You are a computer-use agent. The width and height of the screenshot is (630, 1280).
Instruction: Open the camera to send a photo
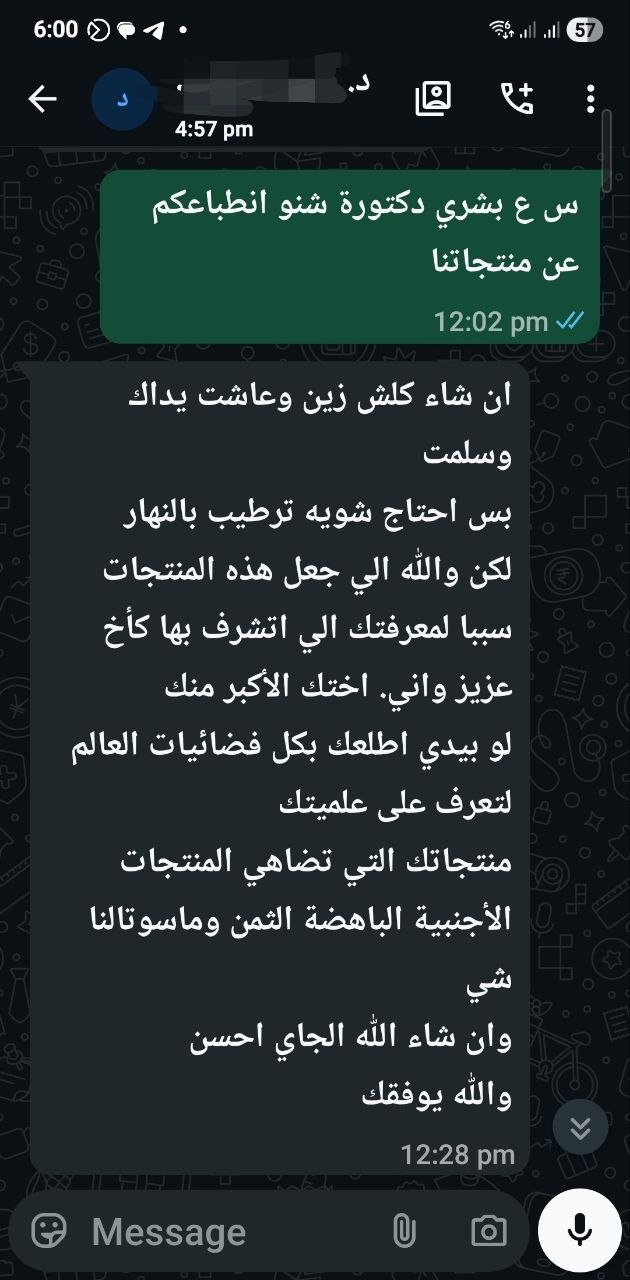click(x=489, y=1231)
